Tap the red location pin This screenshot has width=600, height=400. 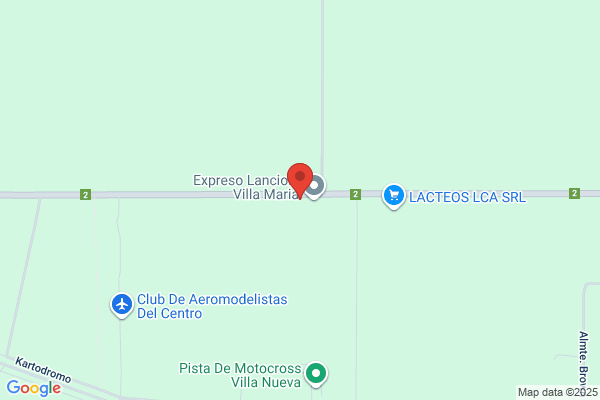pyautogui.click(x=300, y=178)
